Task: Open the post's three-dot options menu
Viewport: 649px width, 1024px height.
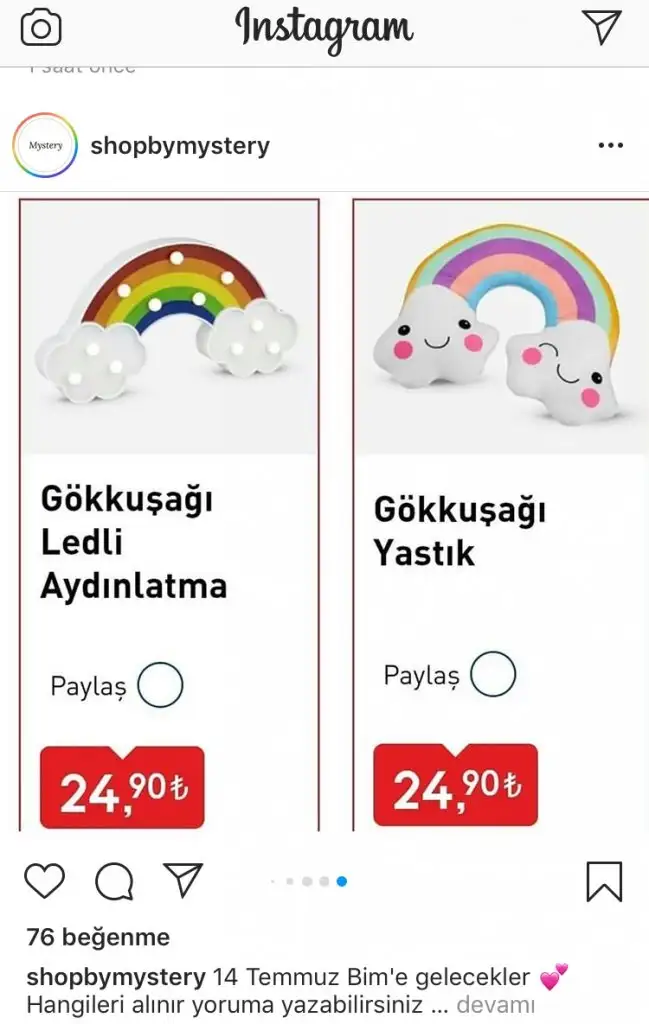Action: (610, 146)
